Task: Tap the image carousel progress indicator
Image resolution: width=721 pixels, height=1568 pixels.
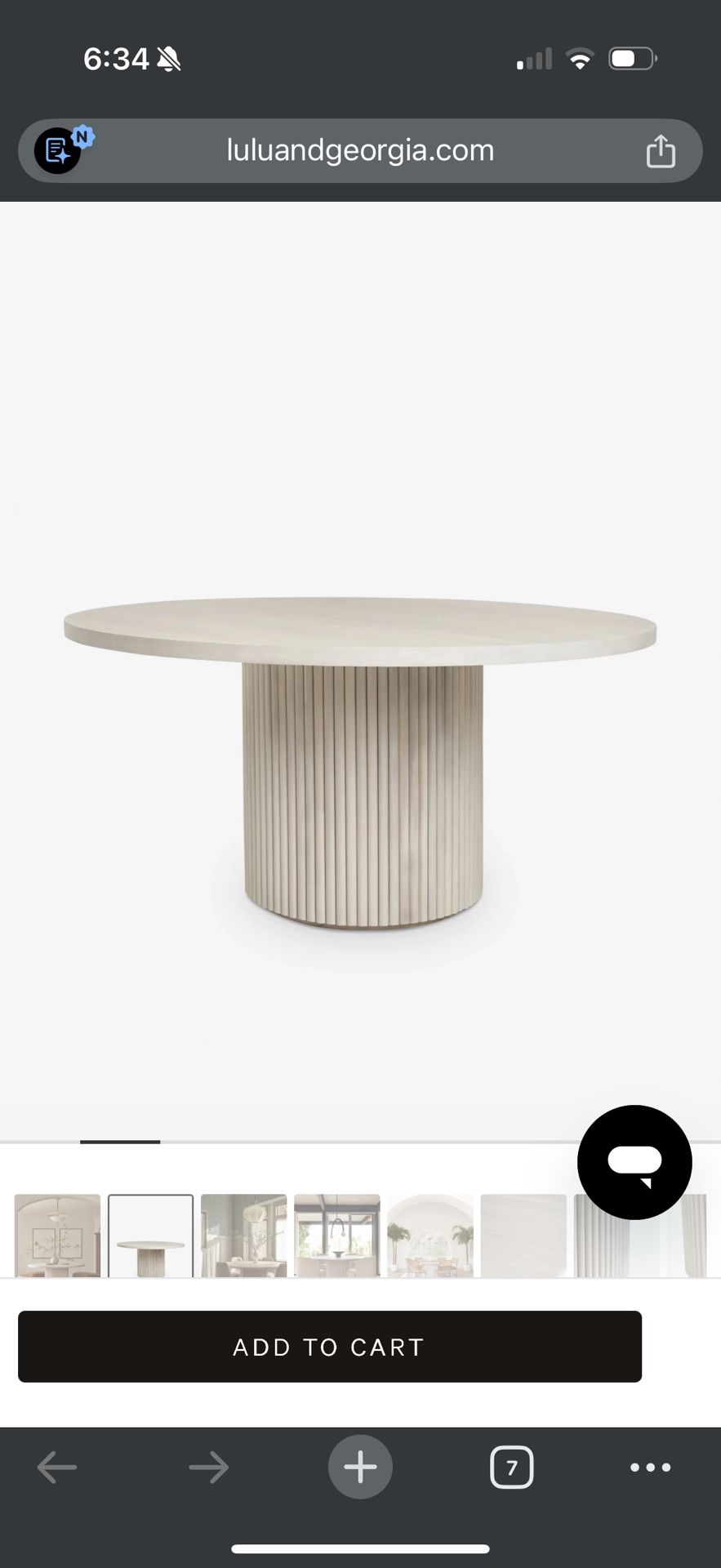Action: [120, 1143]
